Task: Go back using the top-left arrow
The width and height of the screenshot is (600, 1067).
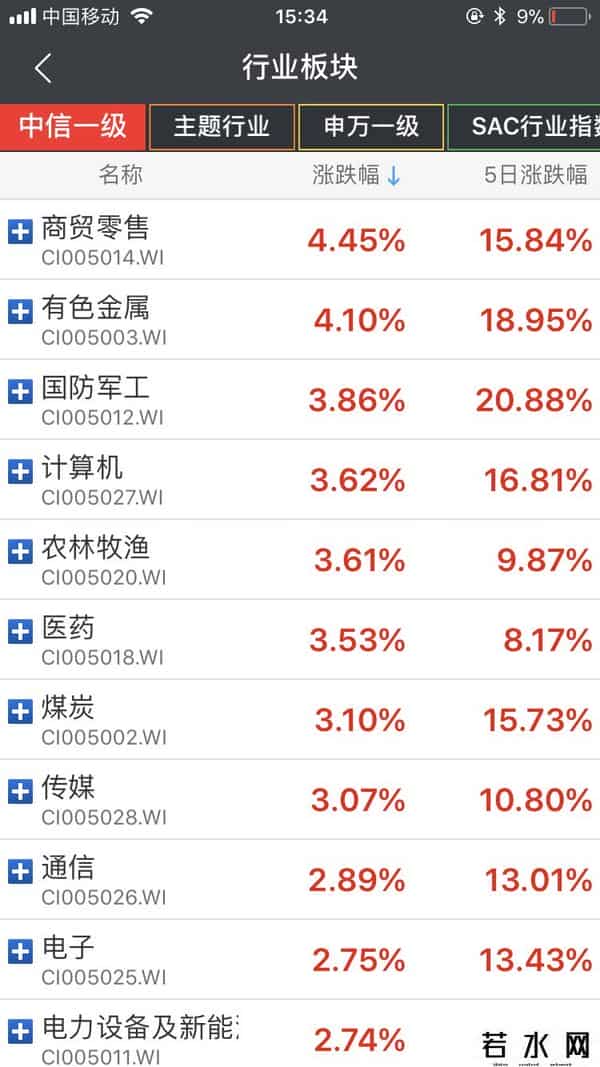Action: pyautogui.click(x=42, y=68)
